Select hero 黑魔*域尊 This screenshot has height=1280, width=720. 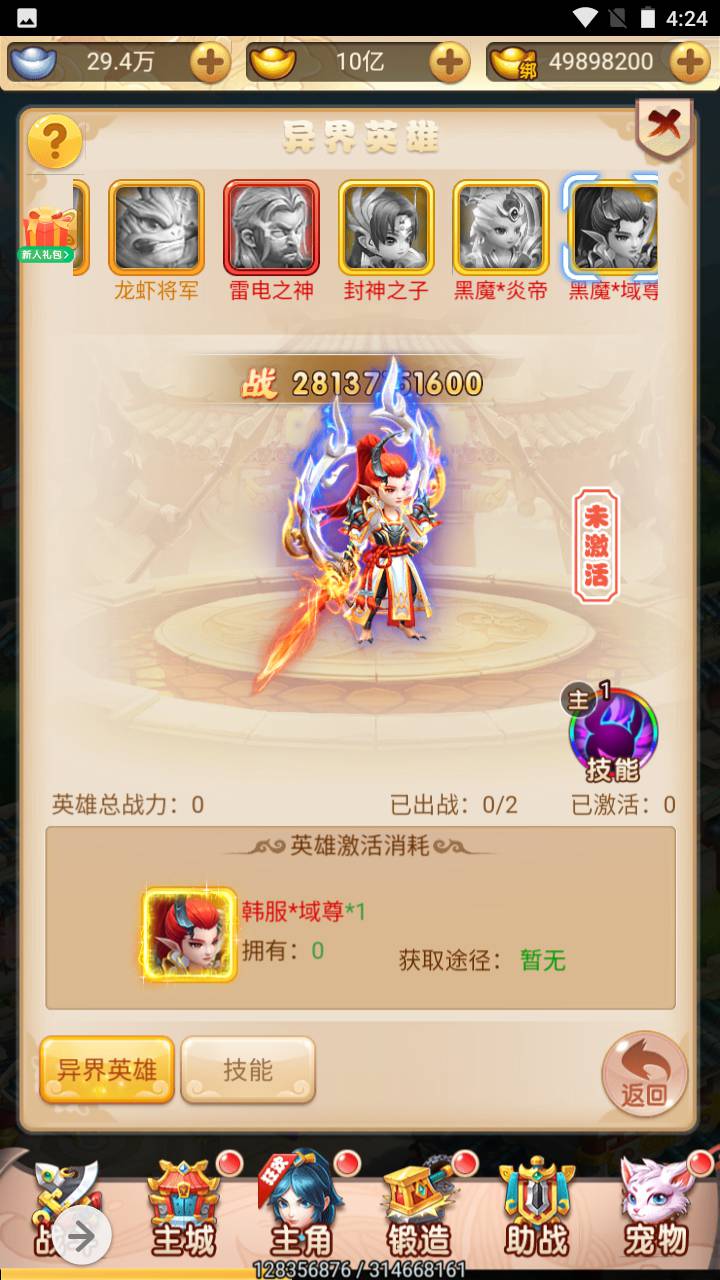click(x=613, y=228)
